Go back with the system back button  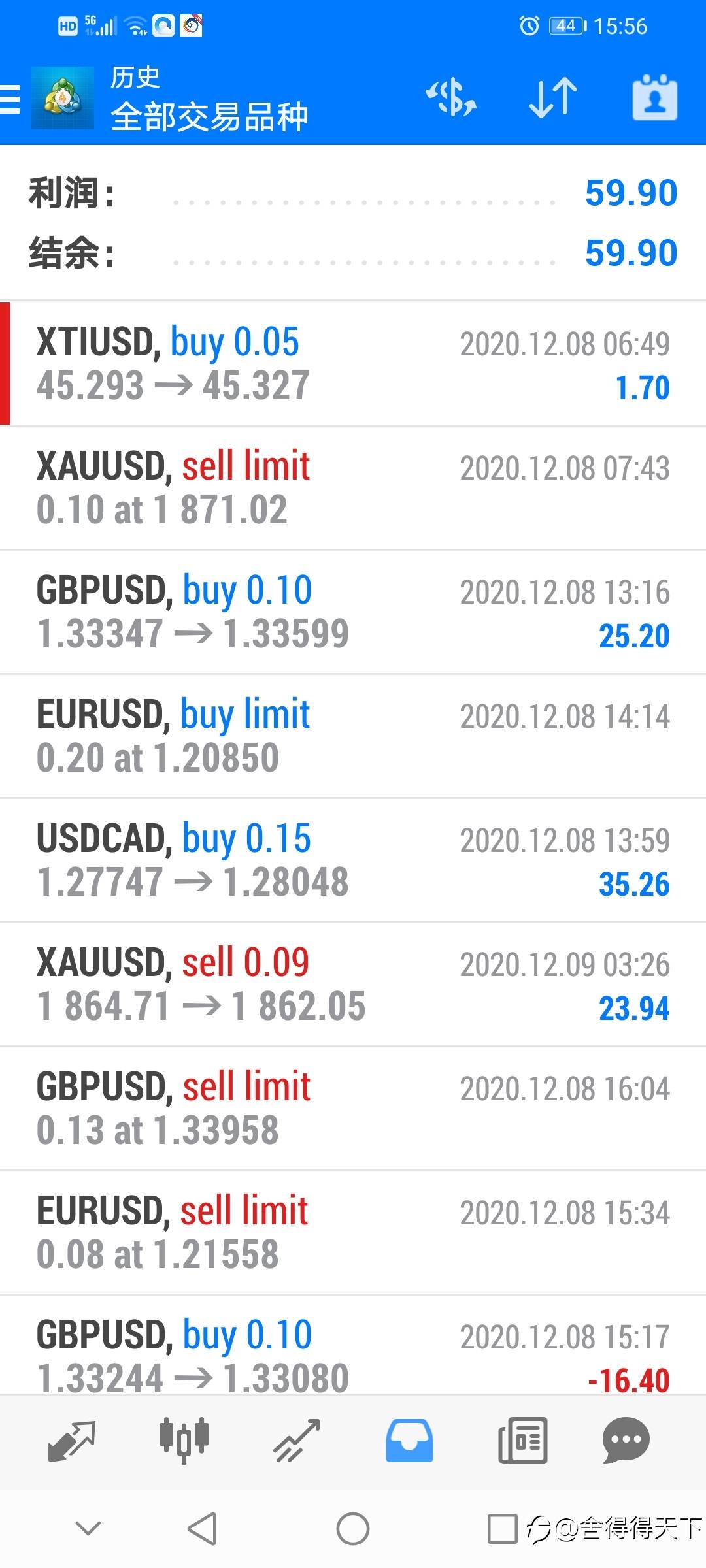point(202,1529)
